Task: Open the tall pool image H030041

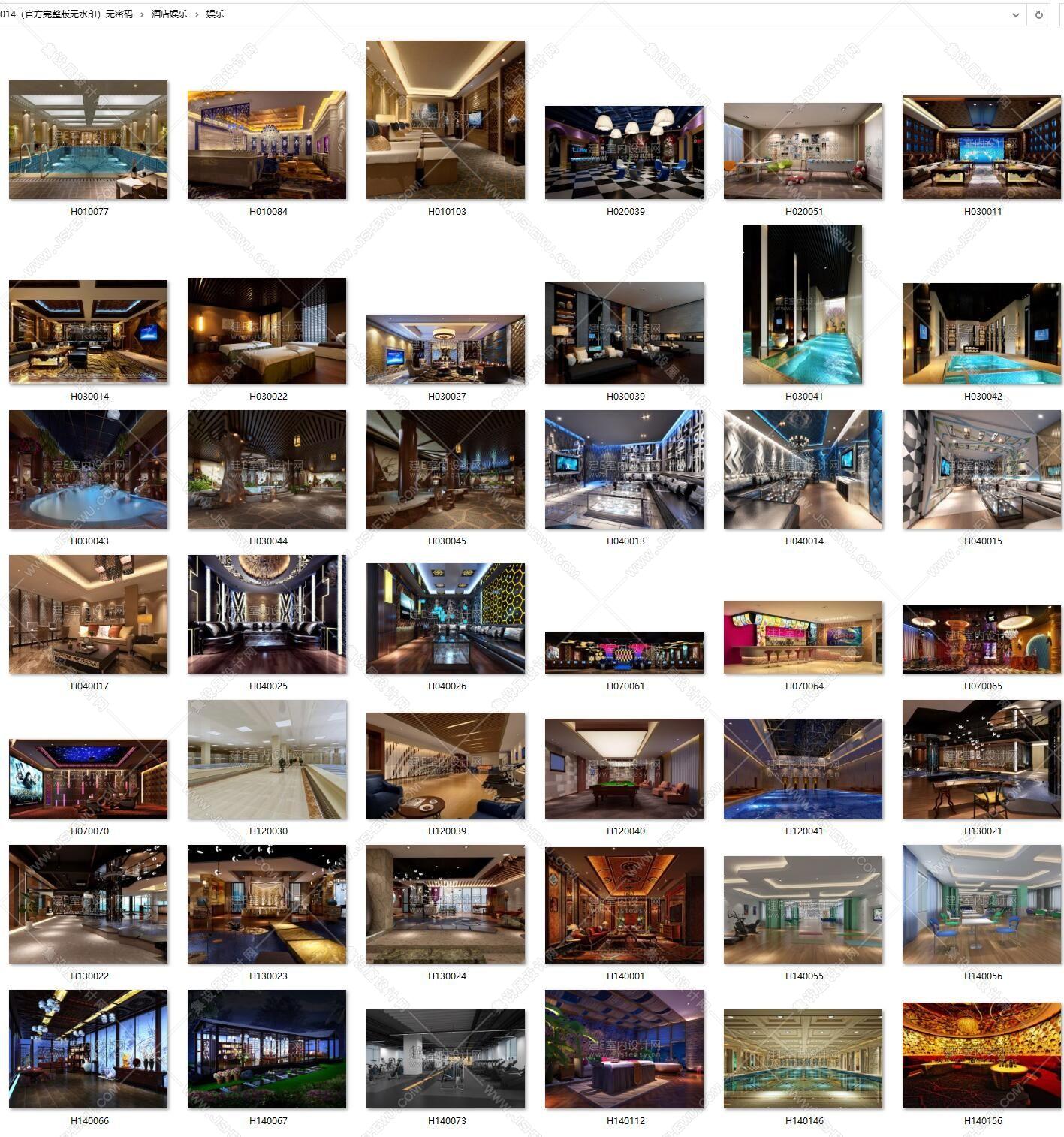Action: tap(803, 305)
